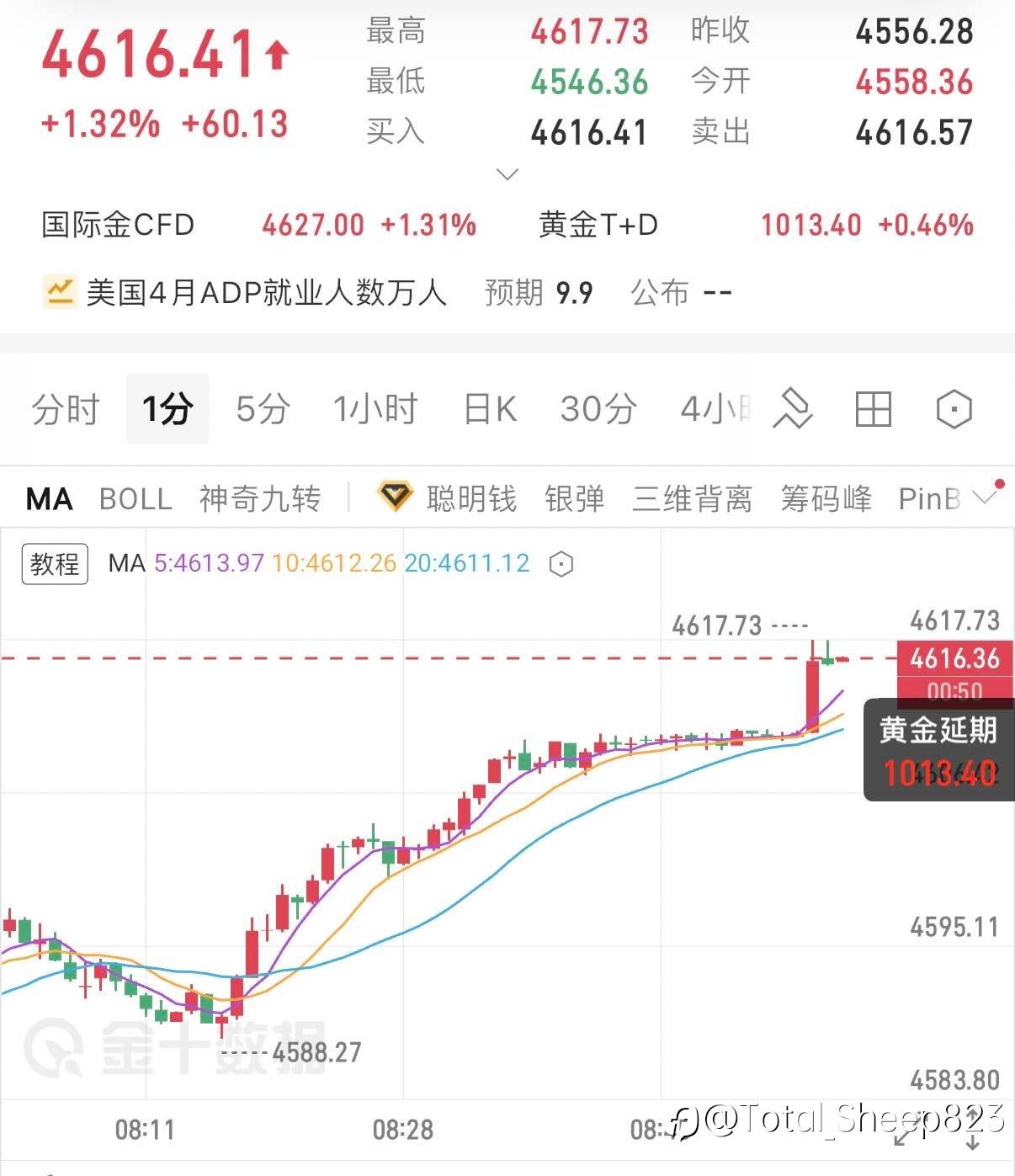Select the 银弹 indicator
Viewport: 1015px width, 1176px height.
pos(575,499)
